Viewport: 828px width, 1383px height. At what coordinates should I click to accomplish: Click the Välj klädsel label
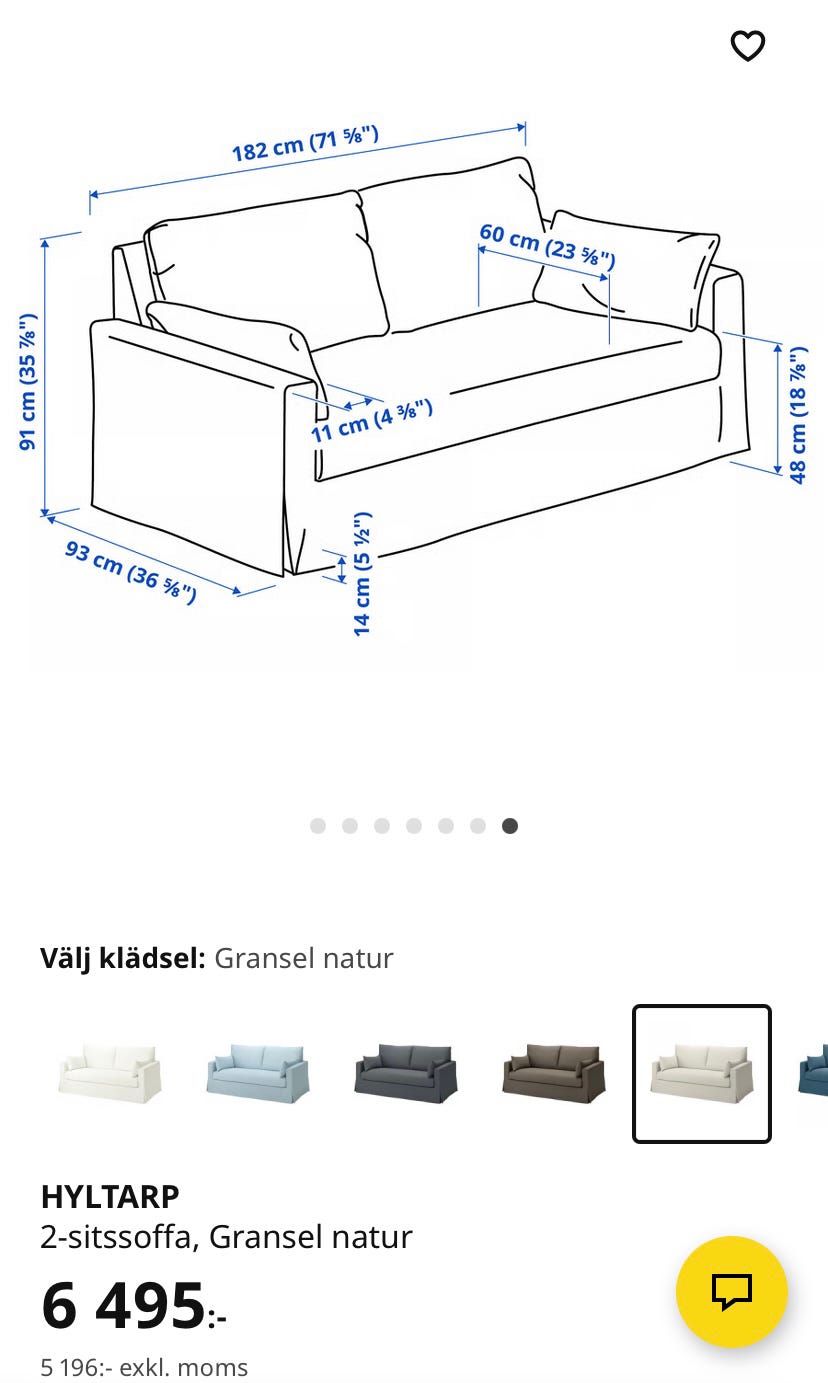point(120,957)
